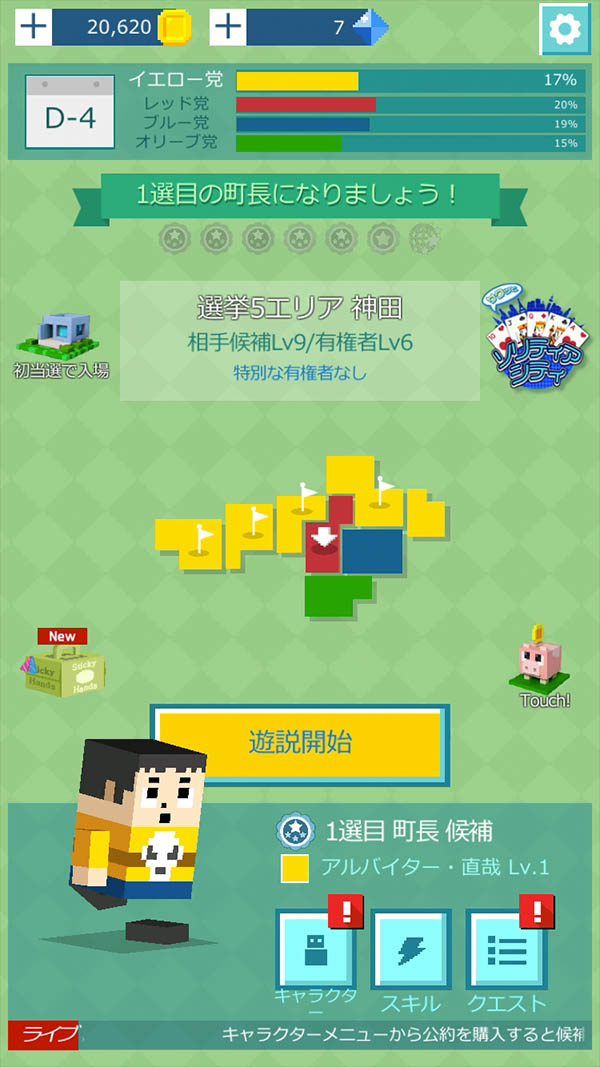The image size is (600, 1067).
Task: Start the campaign with 遊説開始
Action: pos(300,743)
